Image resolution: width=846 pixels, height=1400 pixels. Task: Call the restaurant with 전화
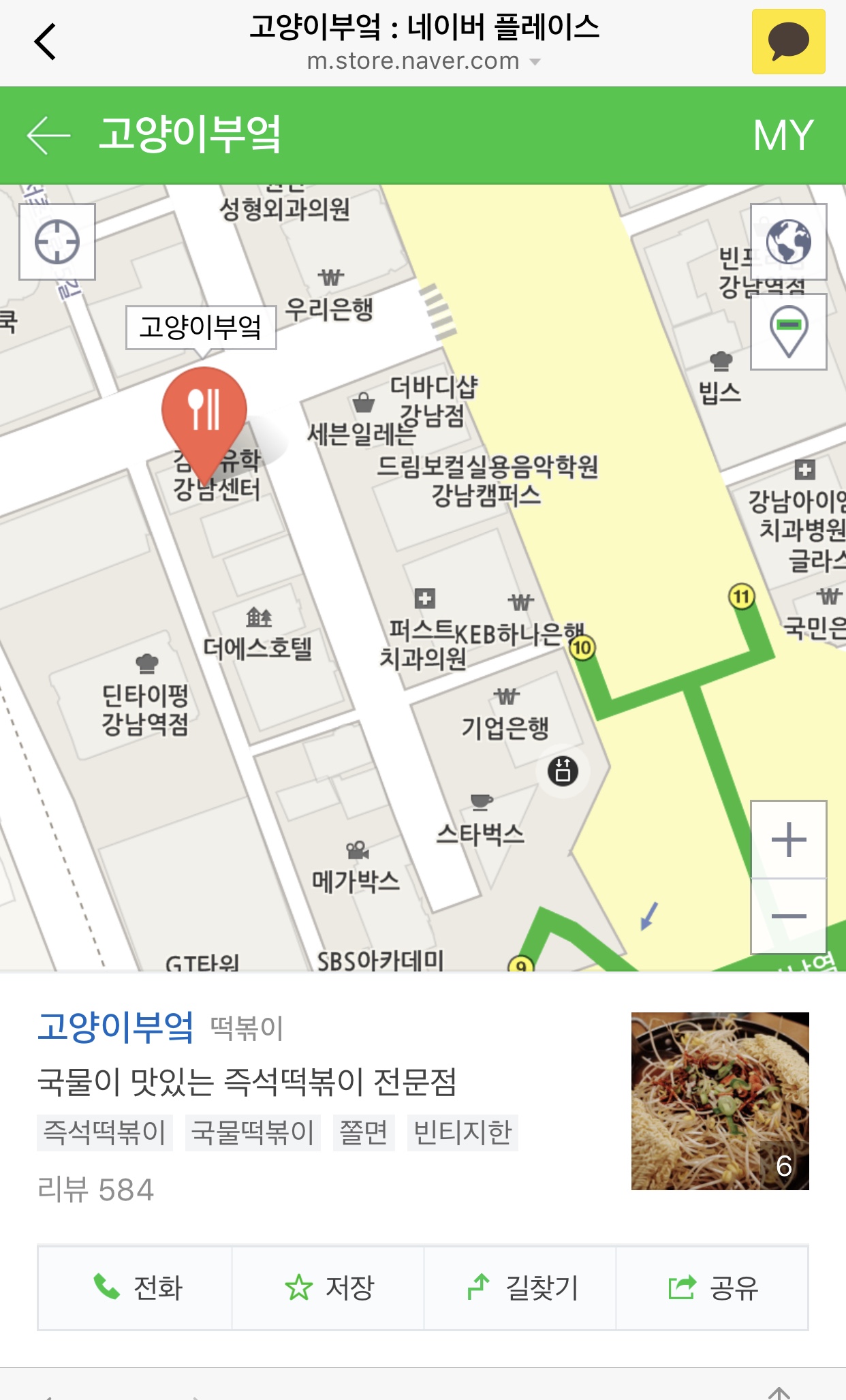point(135,1288)
